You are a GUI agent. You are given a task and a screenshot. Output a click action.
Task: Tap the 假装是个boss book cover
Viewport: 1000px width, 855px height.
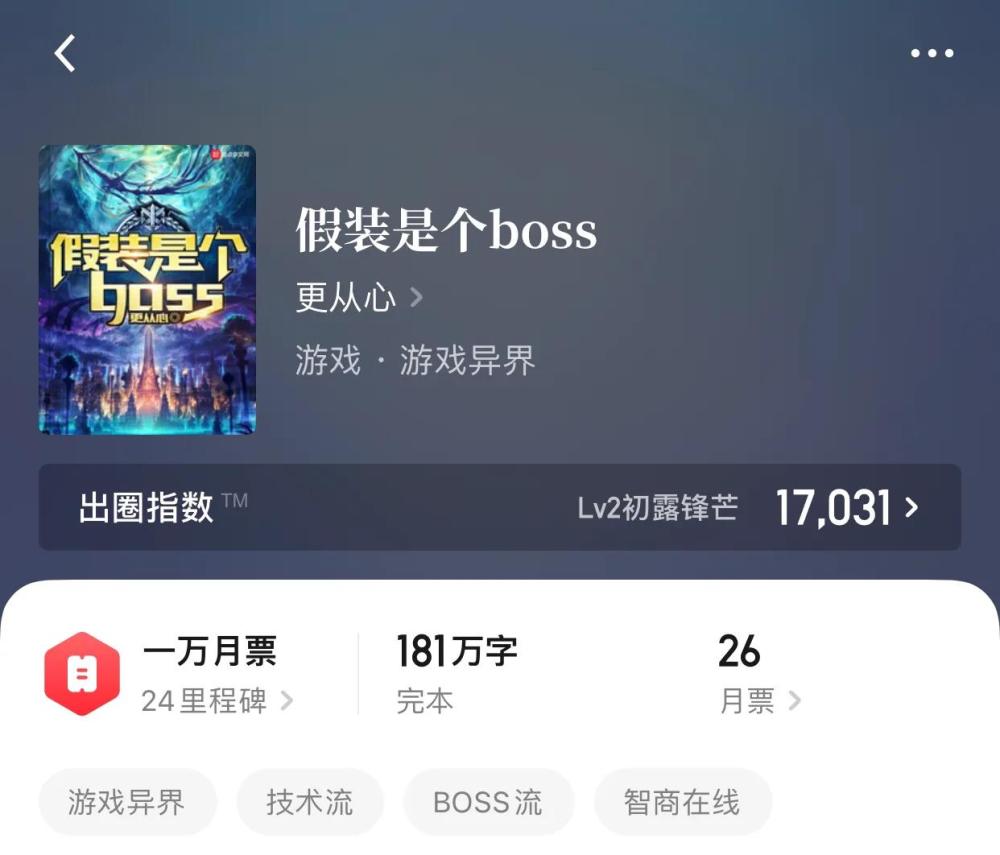pos(147,290)
